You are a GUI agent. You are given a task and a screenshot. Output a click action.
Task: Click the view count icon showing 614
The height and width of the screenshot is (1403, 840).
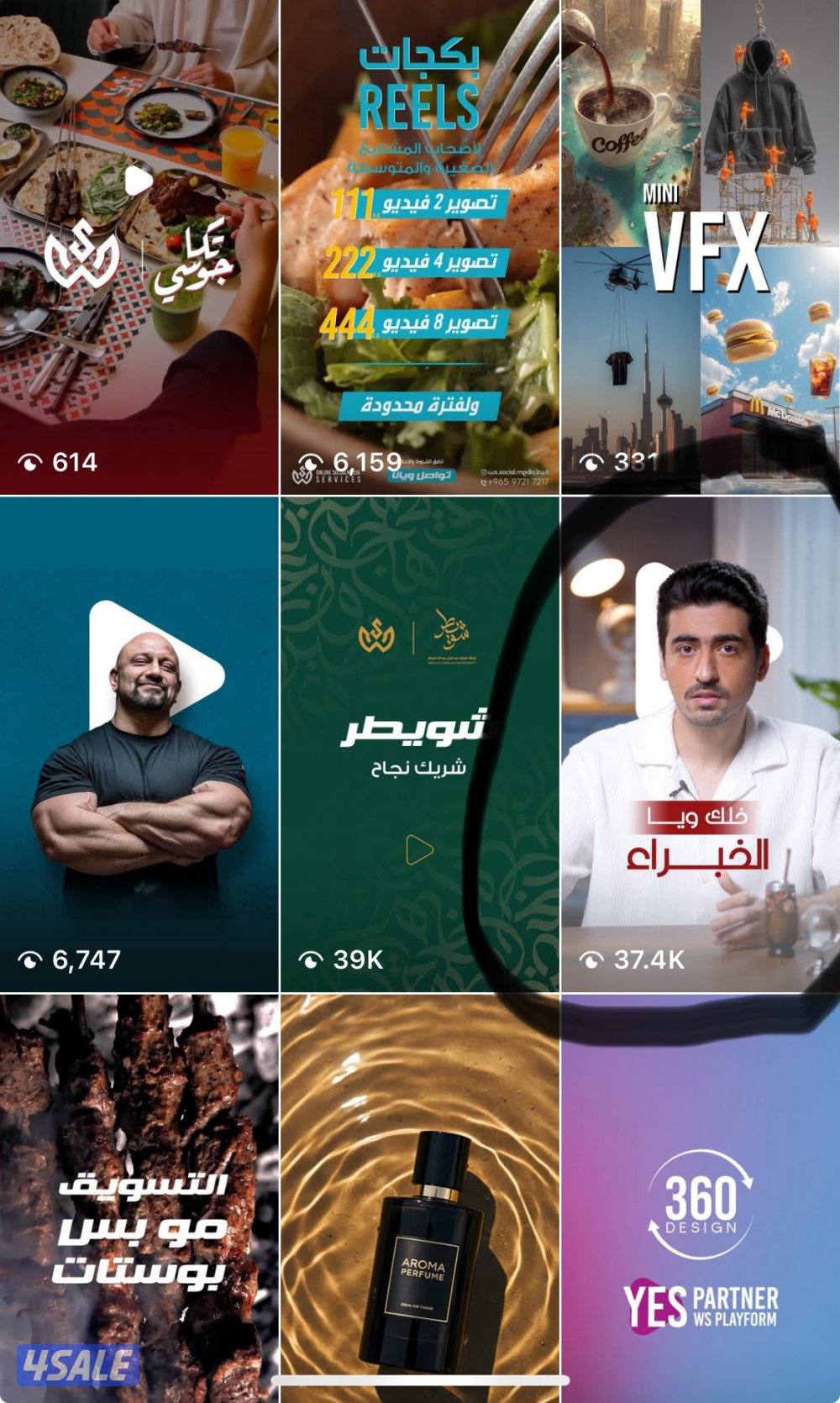pyautogui.click(x=30, y=461)
